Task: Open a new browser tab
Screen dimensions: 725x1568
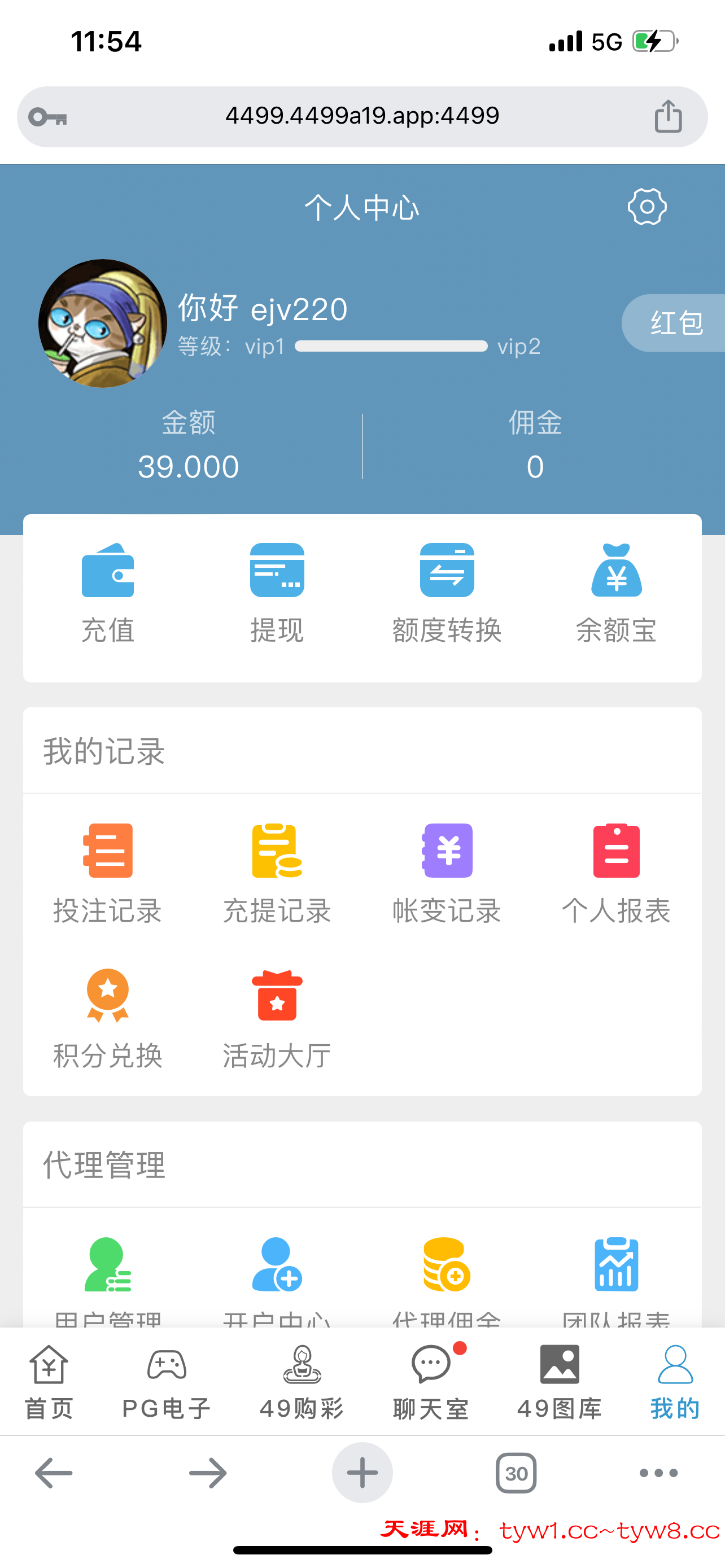Action: (x=362, y=1473)
